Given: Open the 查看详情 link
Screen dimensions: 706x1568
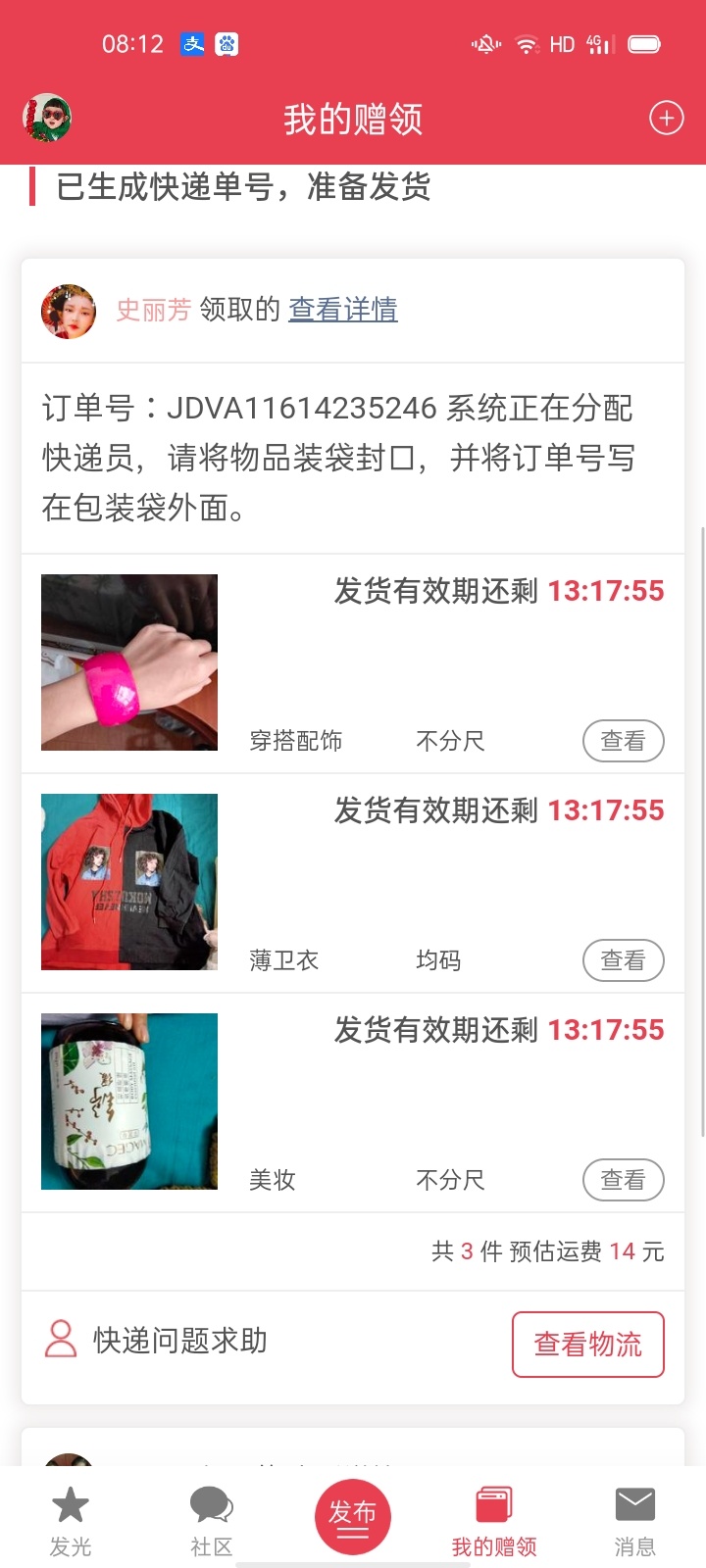Looking at the screenshot, I should click(x=343, y=310).
